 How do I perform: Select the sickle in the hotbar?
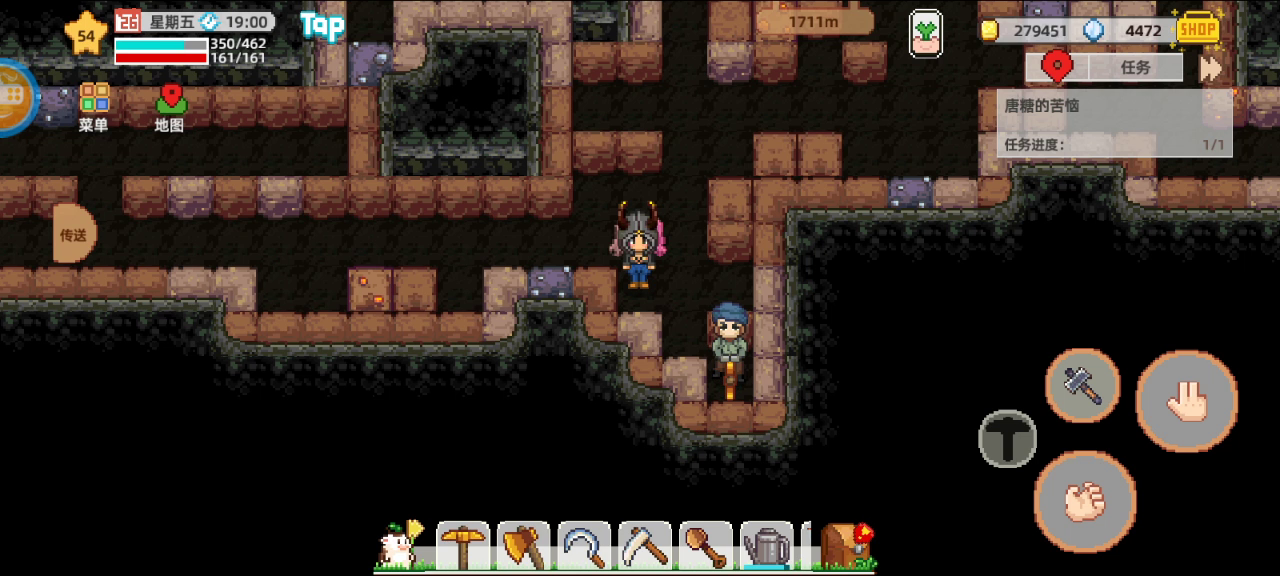[x=584, y=547]
